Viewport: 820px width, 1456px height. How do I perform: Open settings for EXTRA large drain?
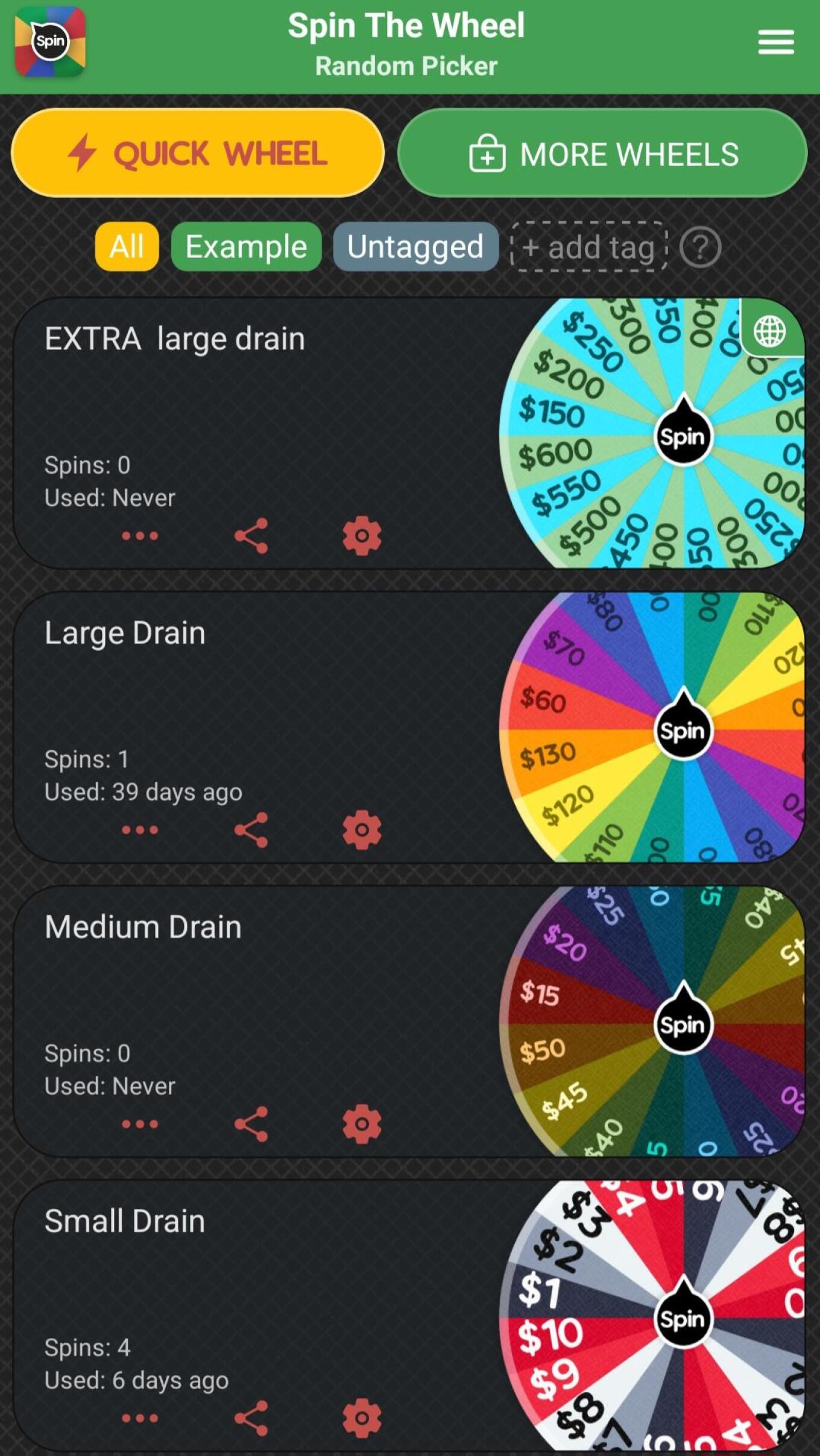click(x=362, y=536)
